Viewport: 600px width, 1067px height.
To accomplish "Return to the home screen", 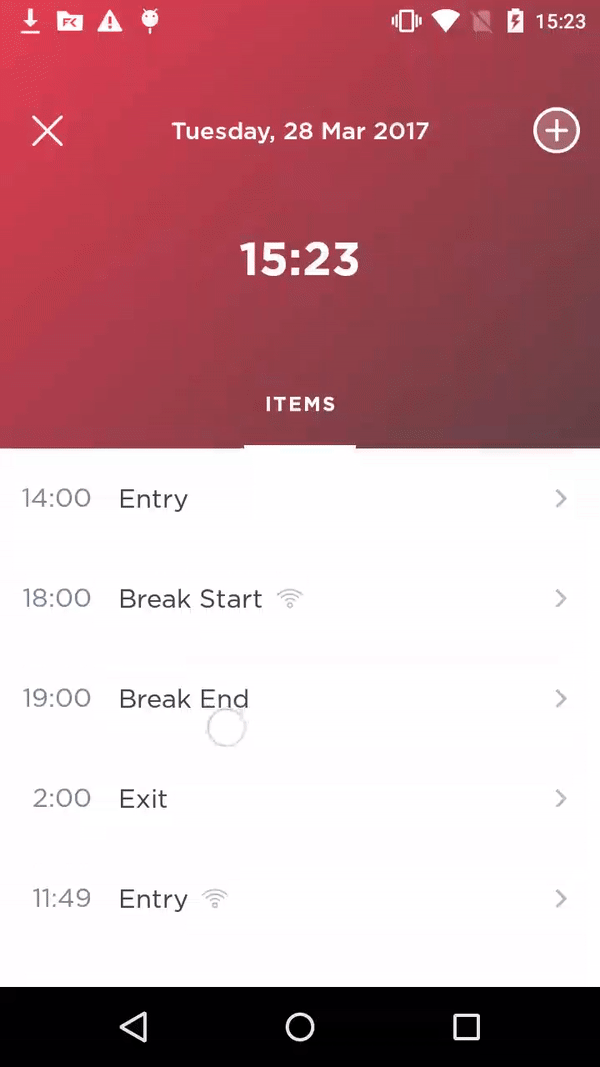I will (300, 1026).
